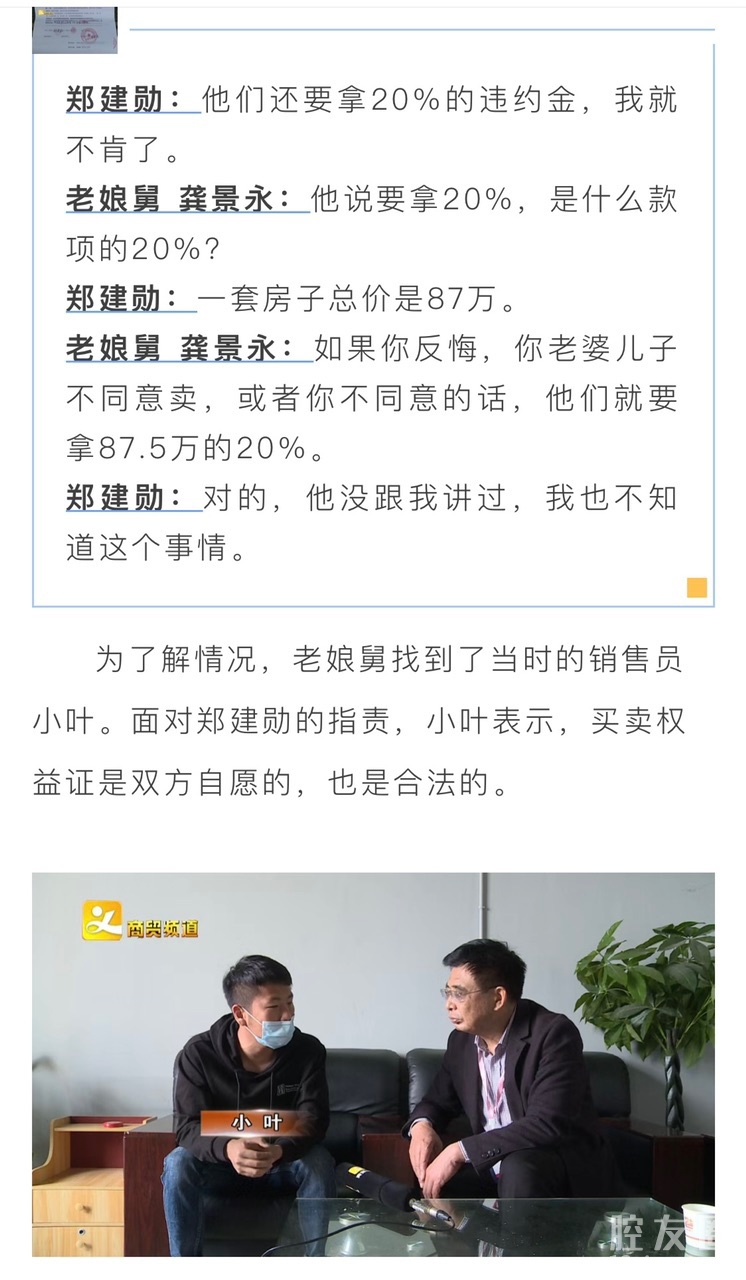Open the interview photo showing 小叶

(373, 1064)
